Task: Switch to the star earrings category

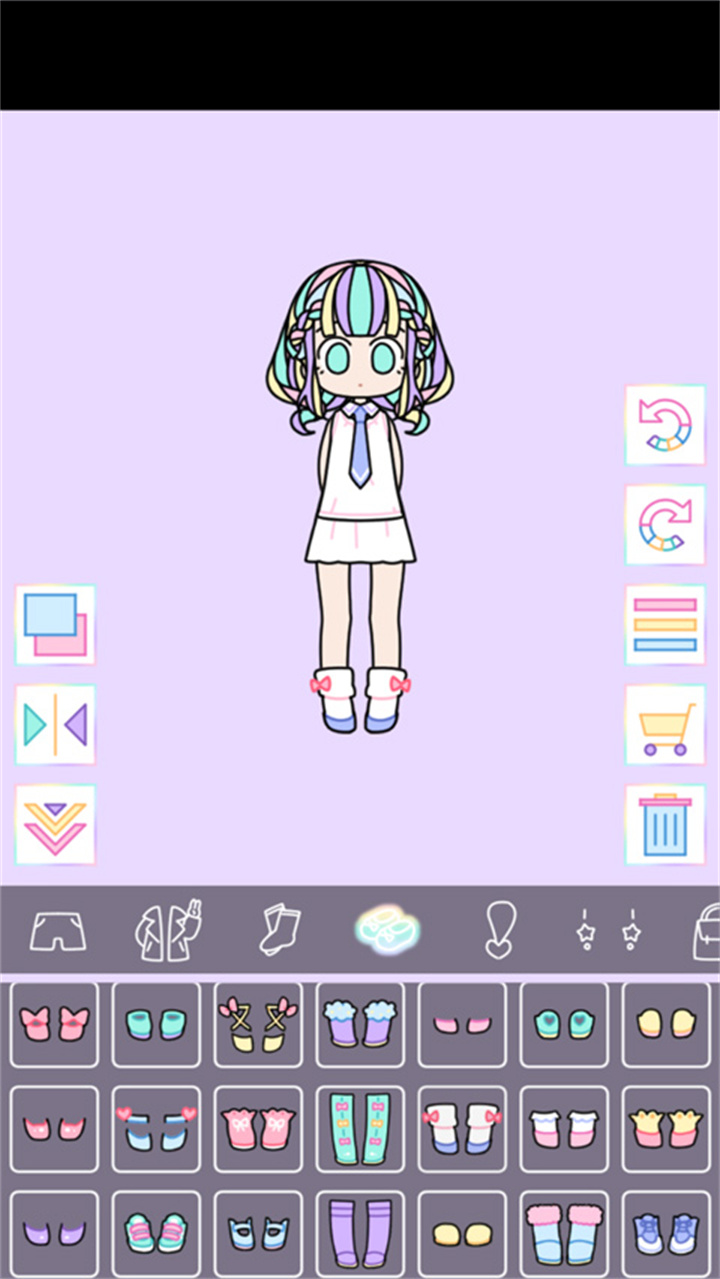Action: 606,931
